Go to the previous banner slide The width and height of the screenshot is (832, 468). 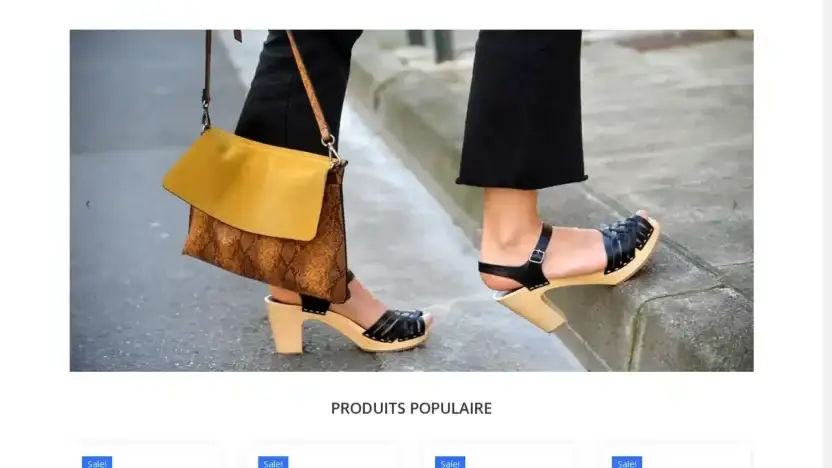(87, 204)
